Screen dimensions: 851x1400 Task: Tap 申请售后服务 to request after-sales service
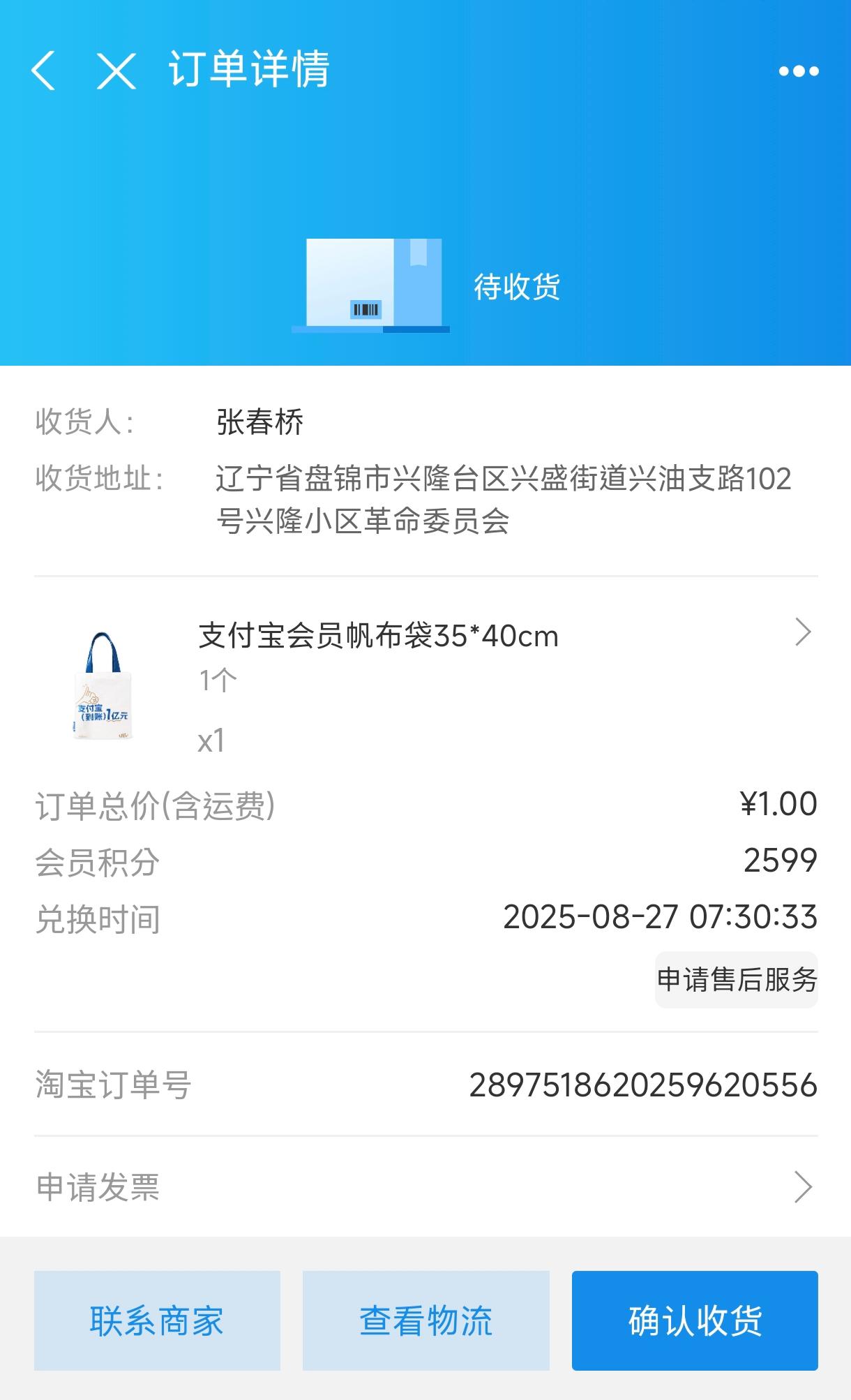tap(736, 980)
